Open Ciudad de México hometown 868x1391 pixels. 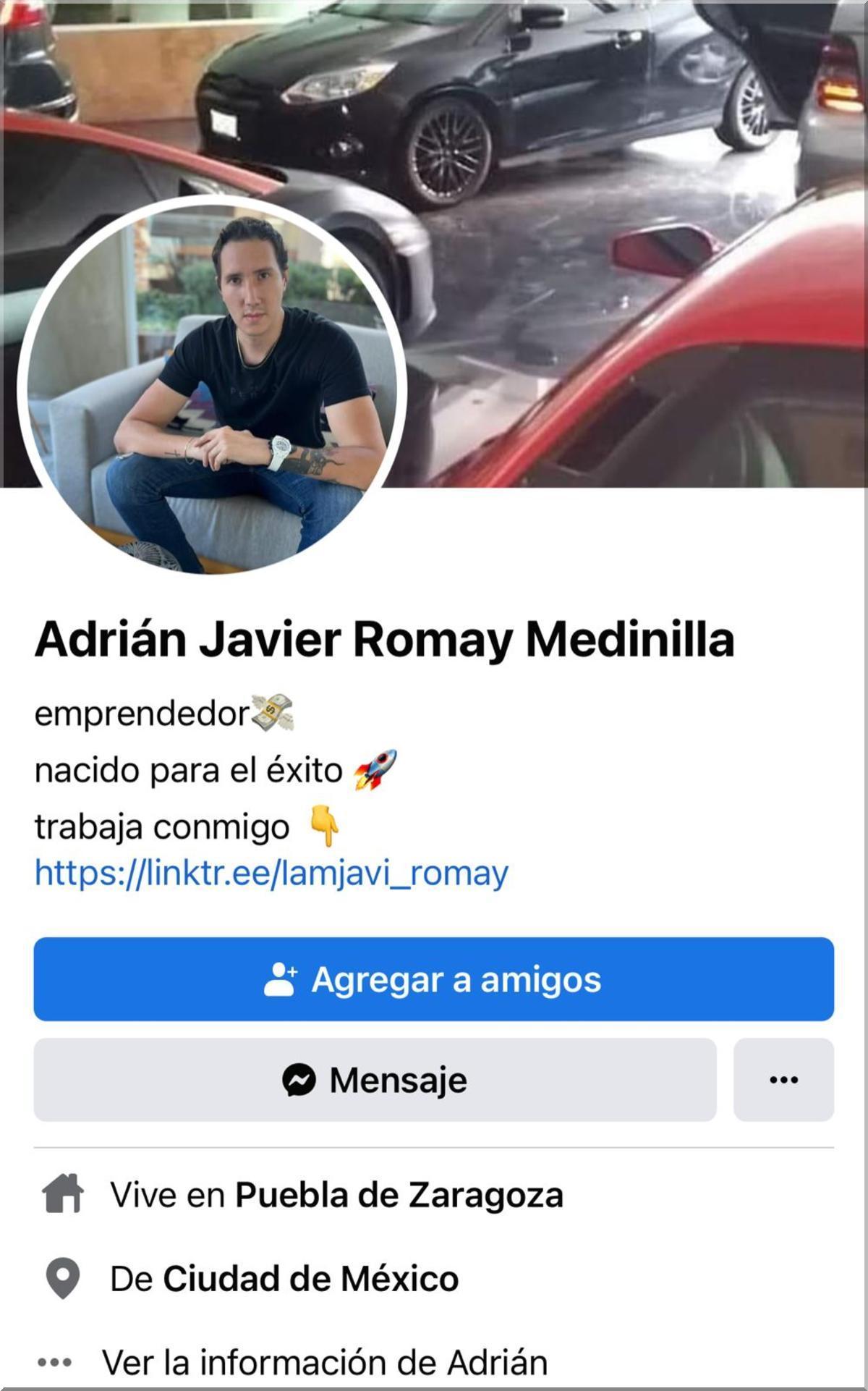(310, 1279)
